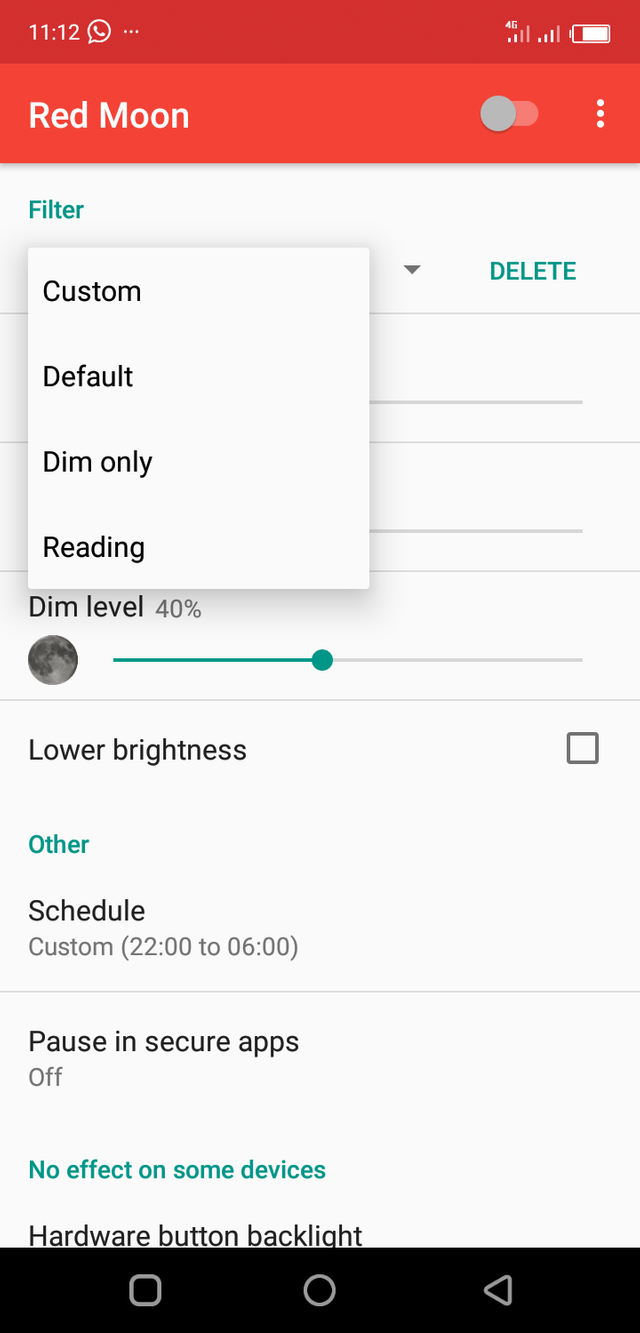Toggle the Red Moon filter switch

point(510,115)
